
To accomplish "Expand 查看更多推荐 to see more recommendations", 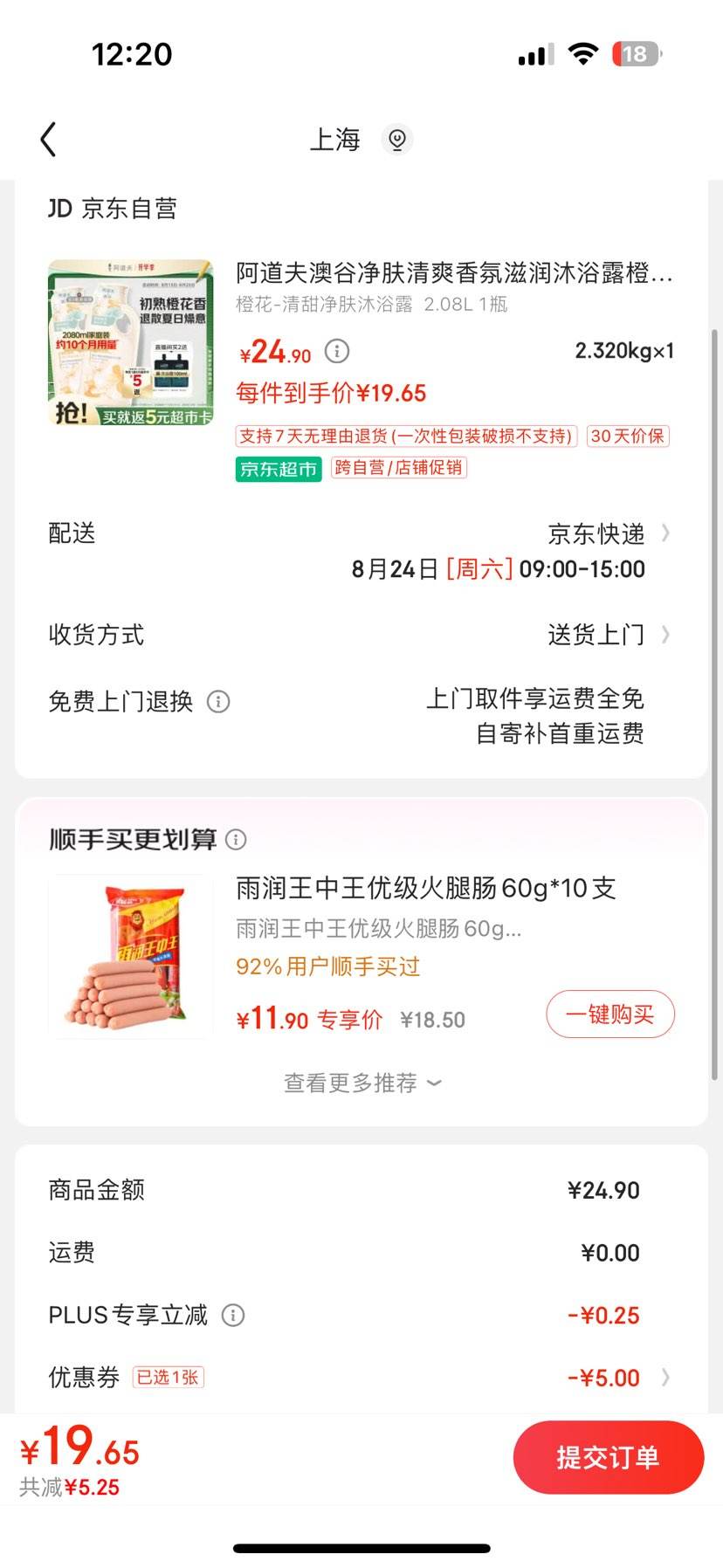I will [361, 1082].
